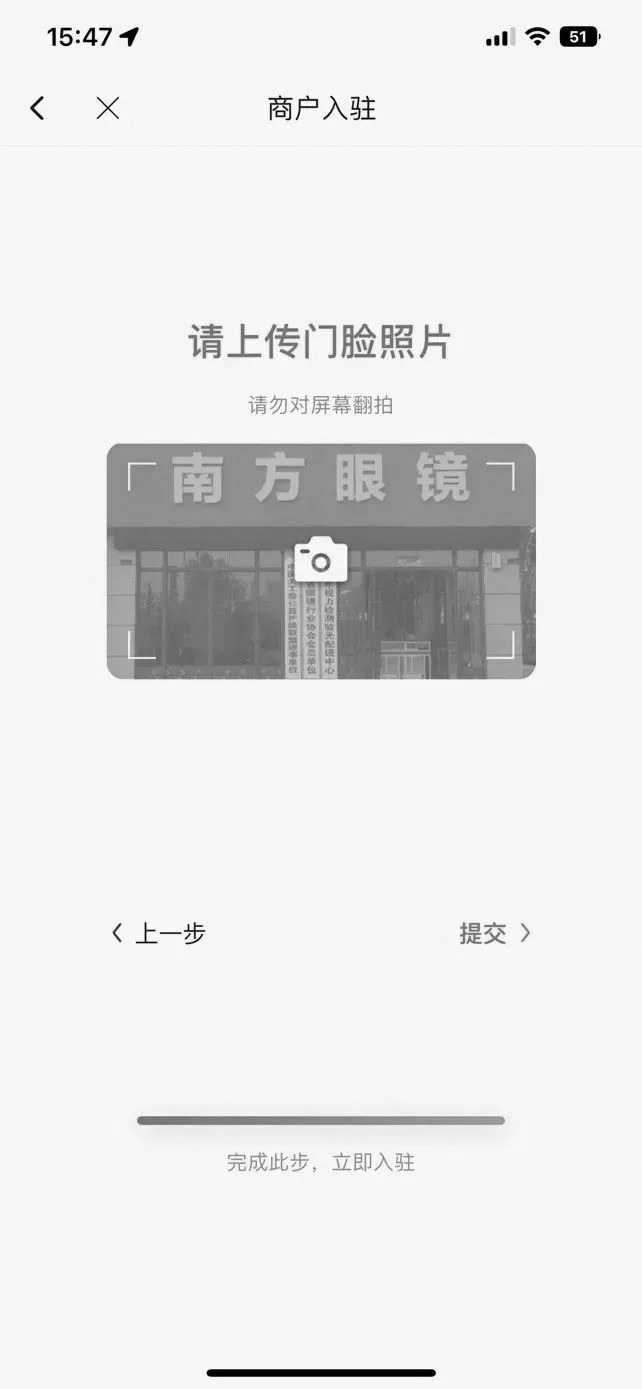642x1389 pixels.
Task: Return to 上一步
Action: coord(158,933)
